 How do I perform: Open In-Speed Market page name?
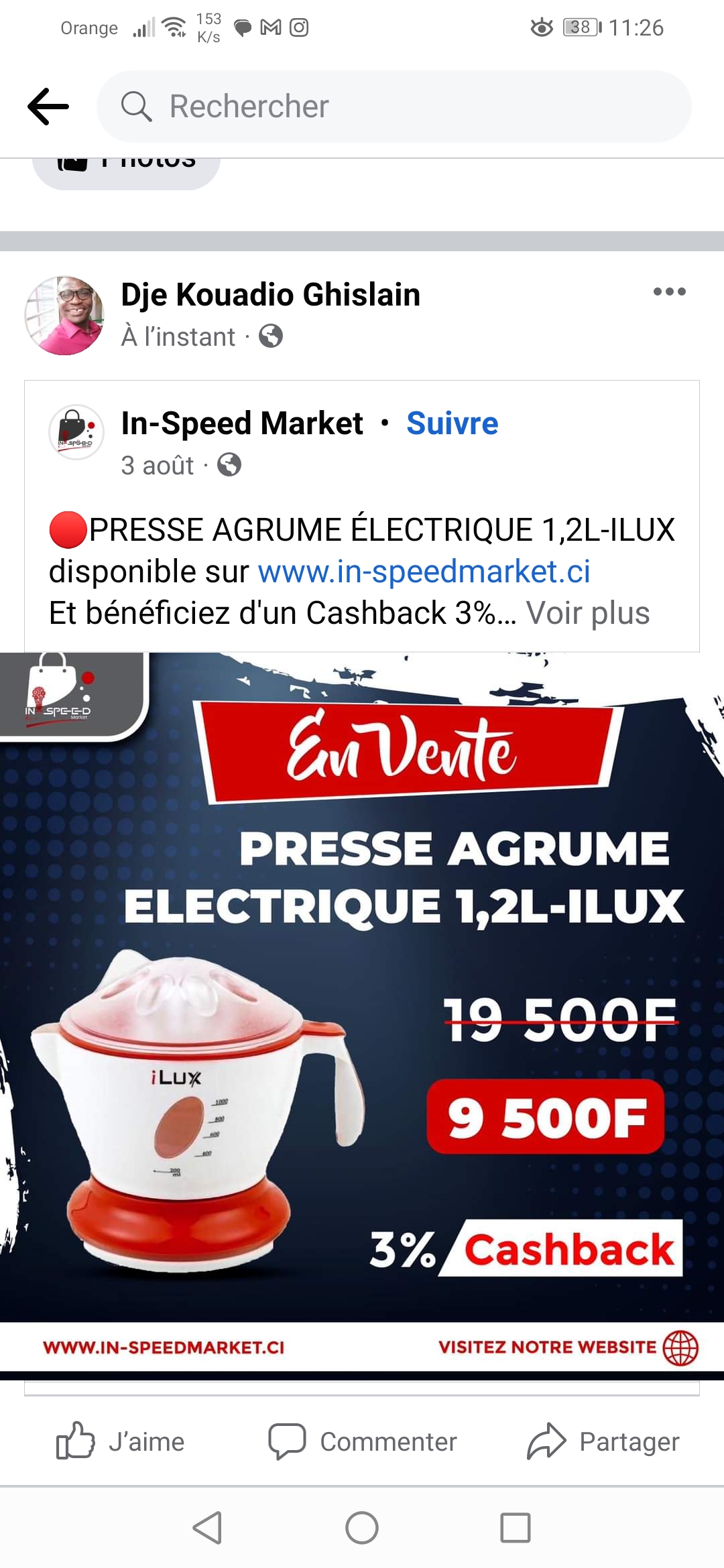[242, 423]
